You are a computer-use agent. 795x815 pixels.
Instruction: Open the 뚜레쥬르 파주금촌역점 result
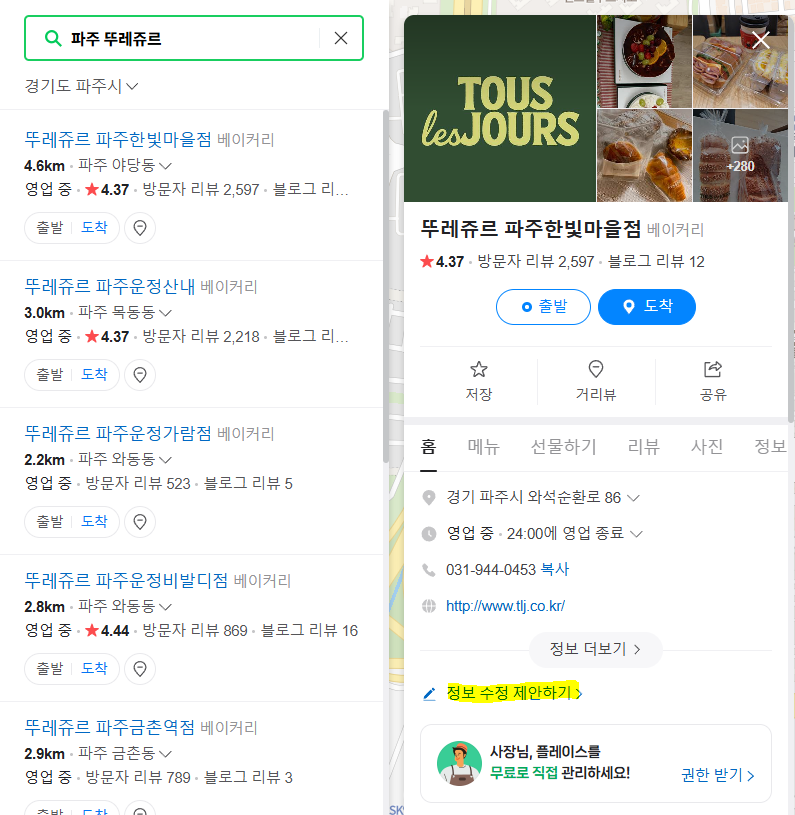click(x=110, y=727)
